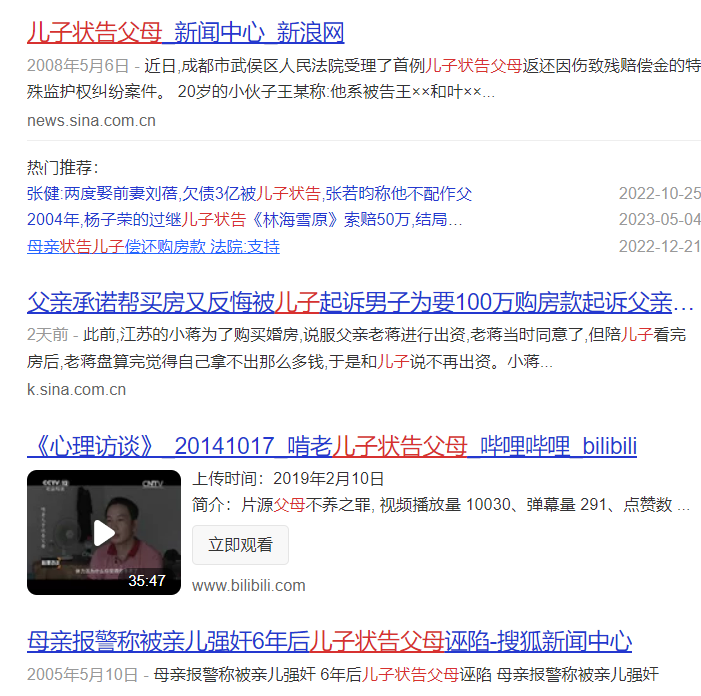This screenshot has height=696, width=701.
Task: Open 父亲承诺帮买房又反悔 search result
Action: click(360, 302)
